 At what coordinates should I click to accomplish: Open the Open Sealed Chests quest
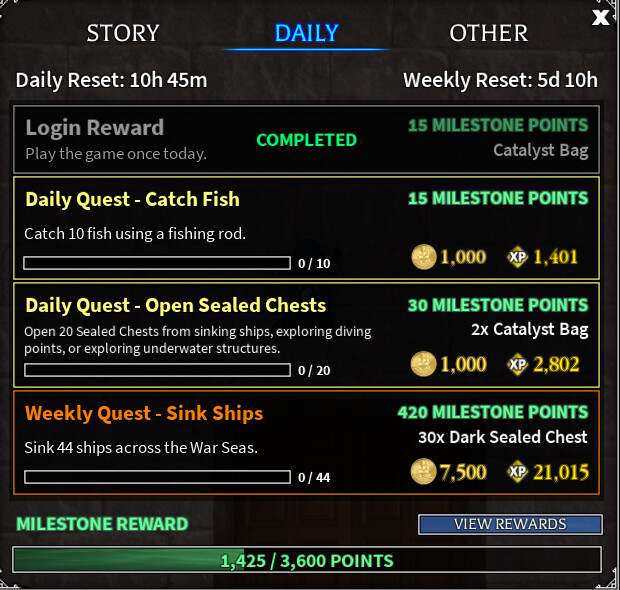[x=306, y=334]
